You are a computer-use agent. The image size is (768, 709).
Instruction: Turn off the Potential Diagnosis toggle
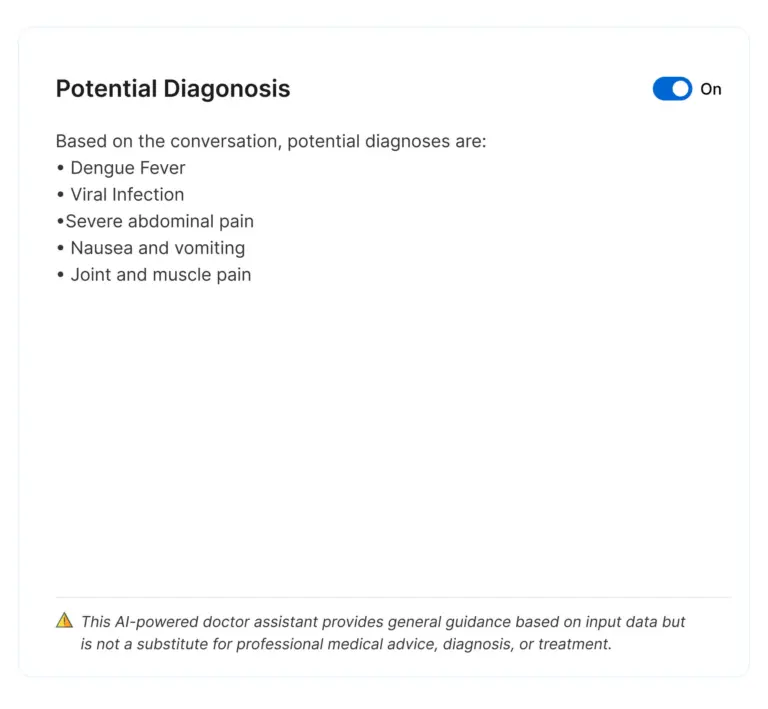click(x=672, y=89)
